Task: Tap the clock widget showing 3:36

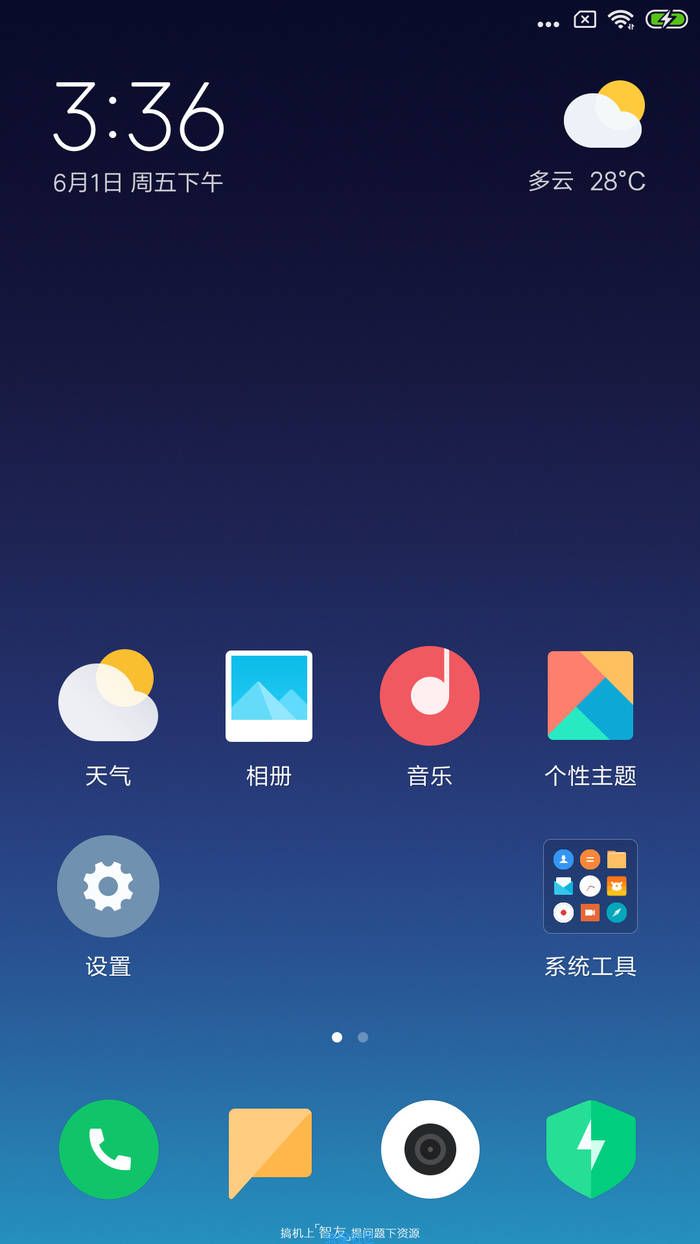Action: point(139,117)
